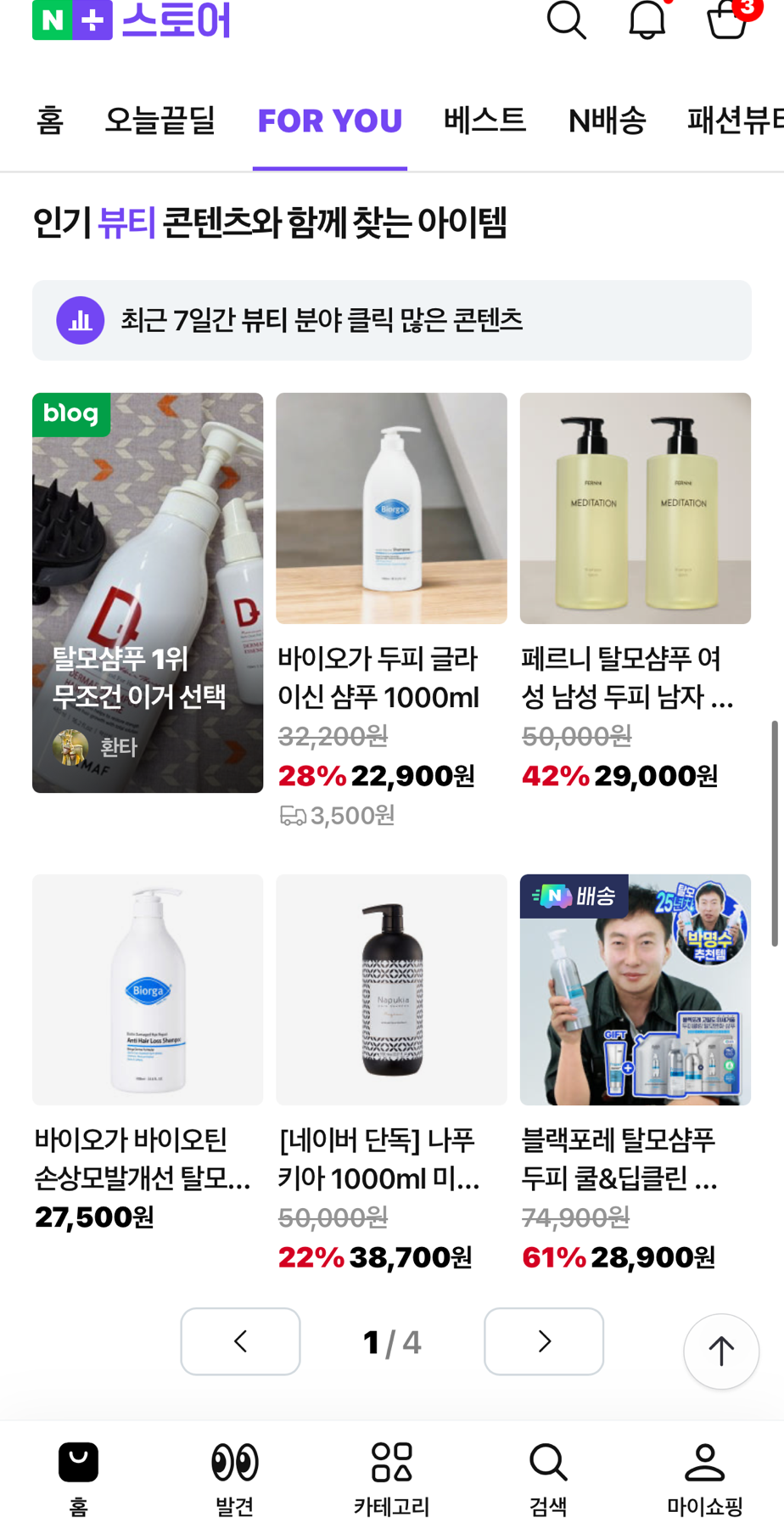The width and height of the screenshot is (784, 1523).
Task: View the 나푸키아 1000ml product card
Action: tap(391, 1073)
